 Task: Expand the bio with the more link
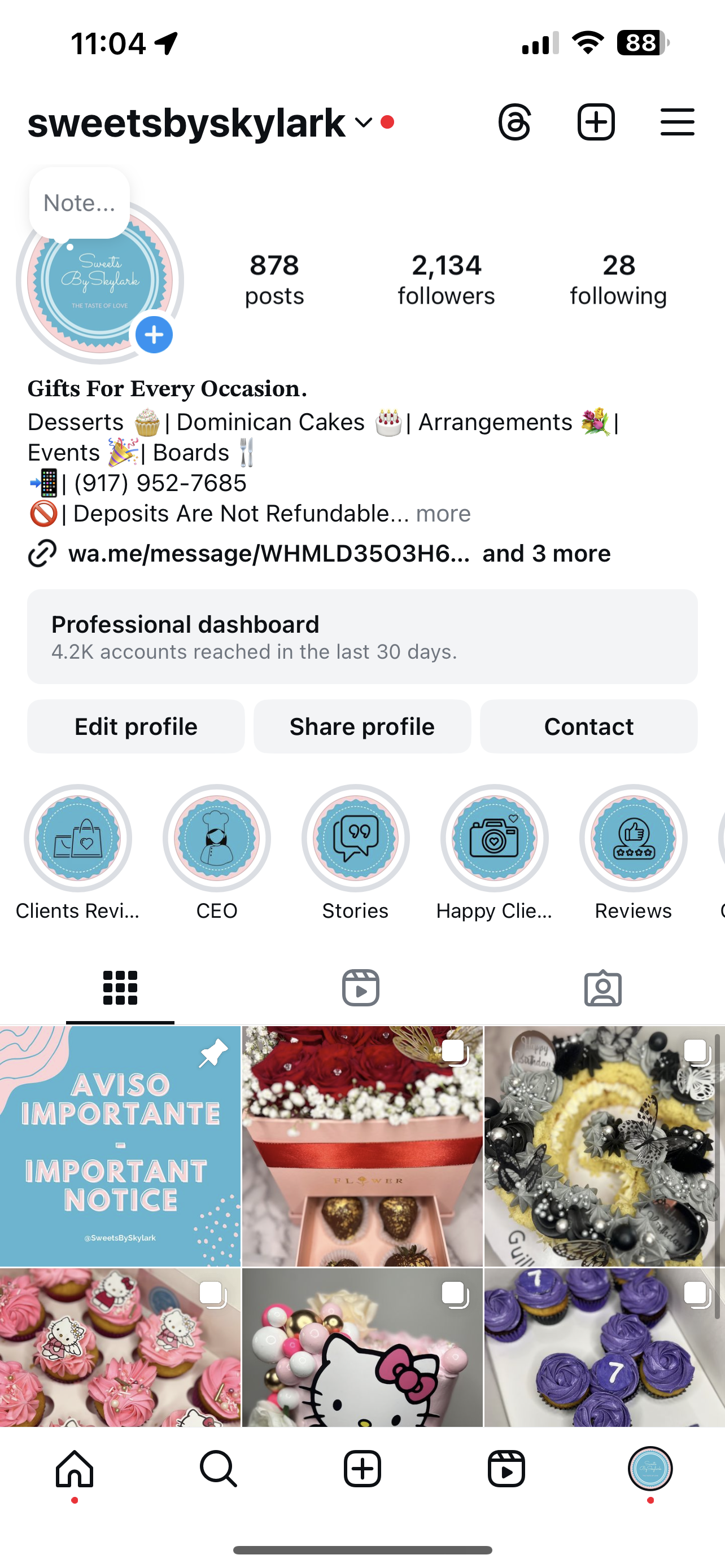443,514
